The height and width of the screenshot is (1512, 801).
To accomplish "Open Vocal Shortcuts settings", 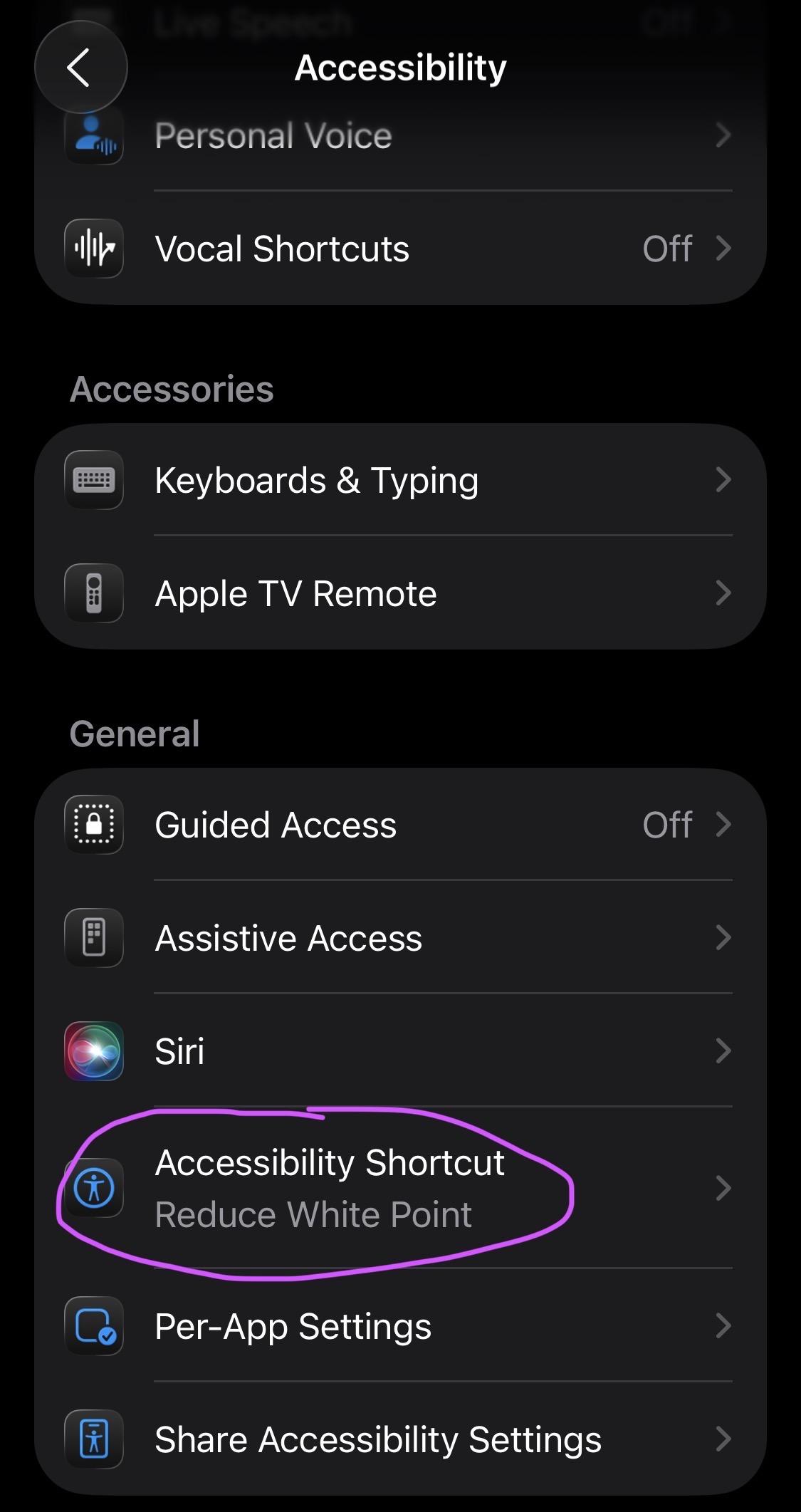I will [x=399, y=249].
